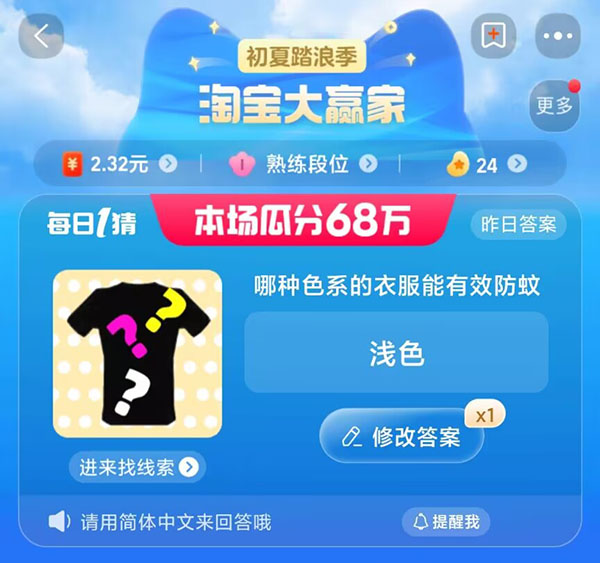
Task: Tap 修改答案 to change the answer
Action: click(401, 437)
